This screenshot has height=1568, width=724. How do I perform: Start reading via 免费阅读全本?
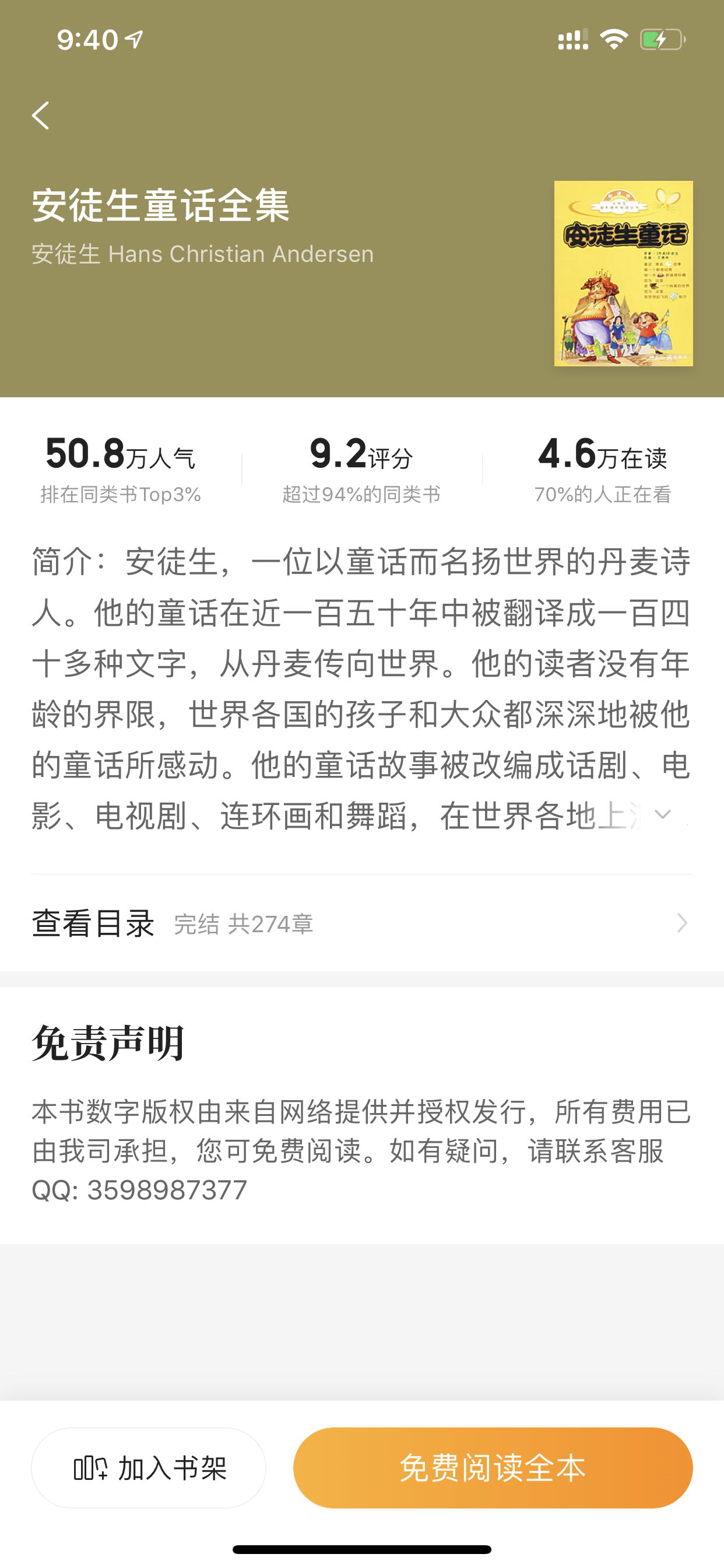pyautogui.click(x=493, y=1468)
